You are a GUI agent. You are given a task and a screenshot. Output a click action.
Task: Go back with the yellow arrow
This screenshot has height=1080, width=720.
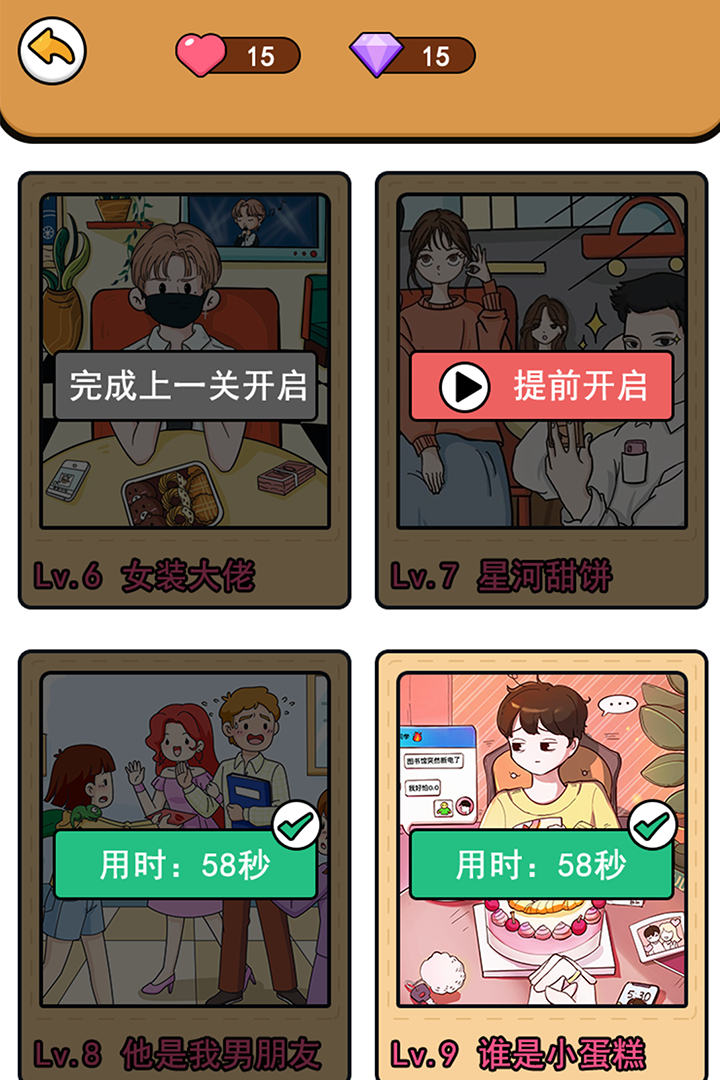(52, 50)
